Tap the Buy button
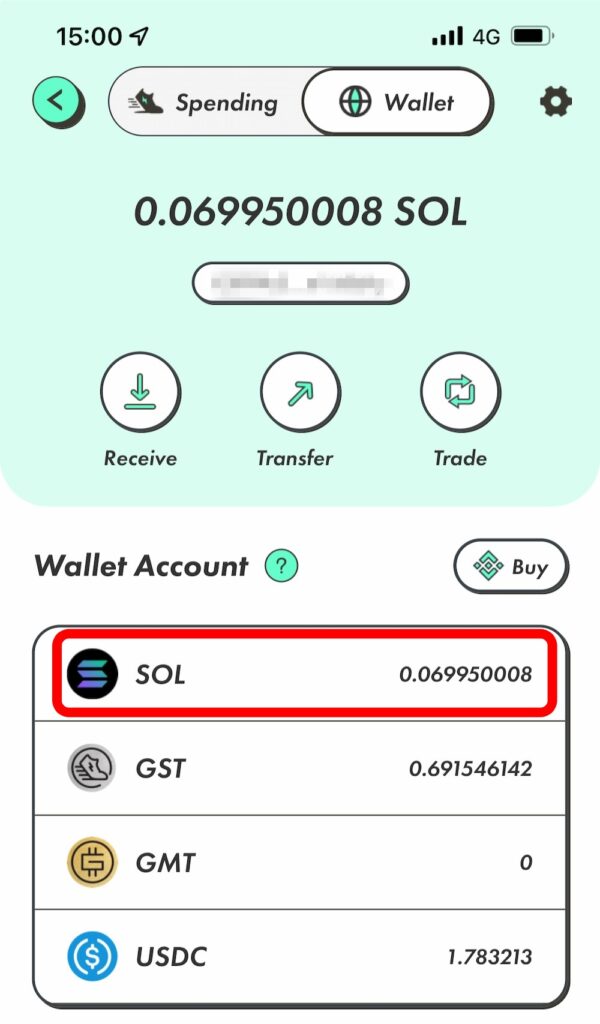600x1024 pixels. [x=510, y=567]
